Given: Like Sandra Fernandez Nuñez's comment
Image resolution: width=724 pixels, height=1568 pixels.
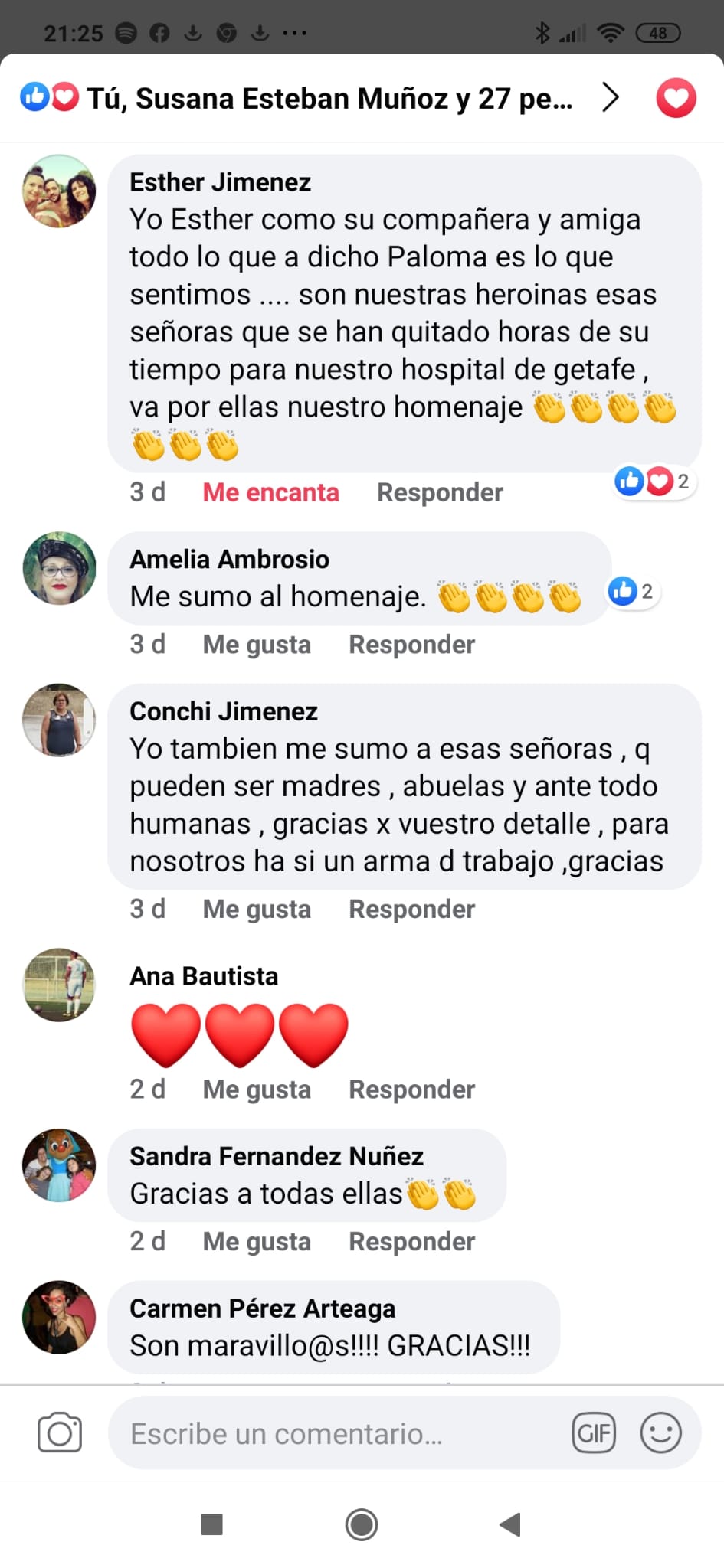Looking at the screenshot, I should point(257,1241).
